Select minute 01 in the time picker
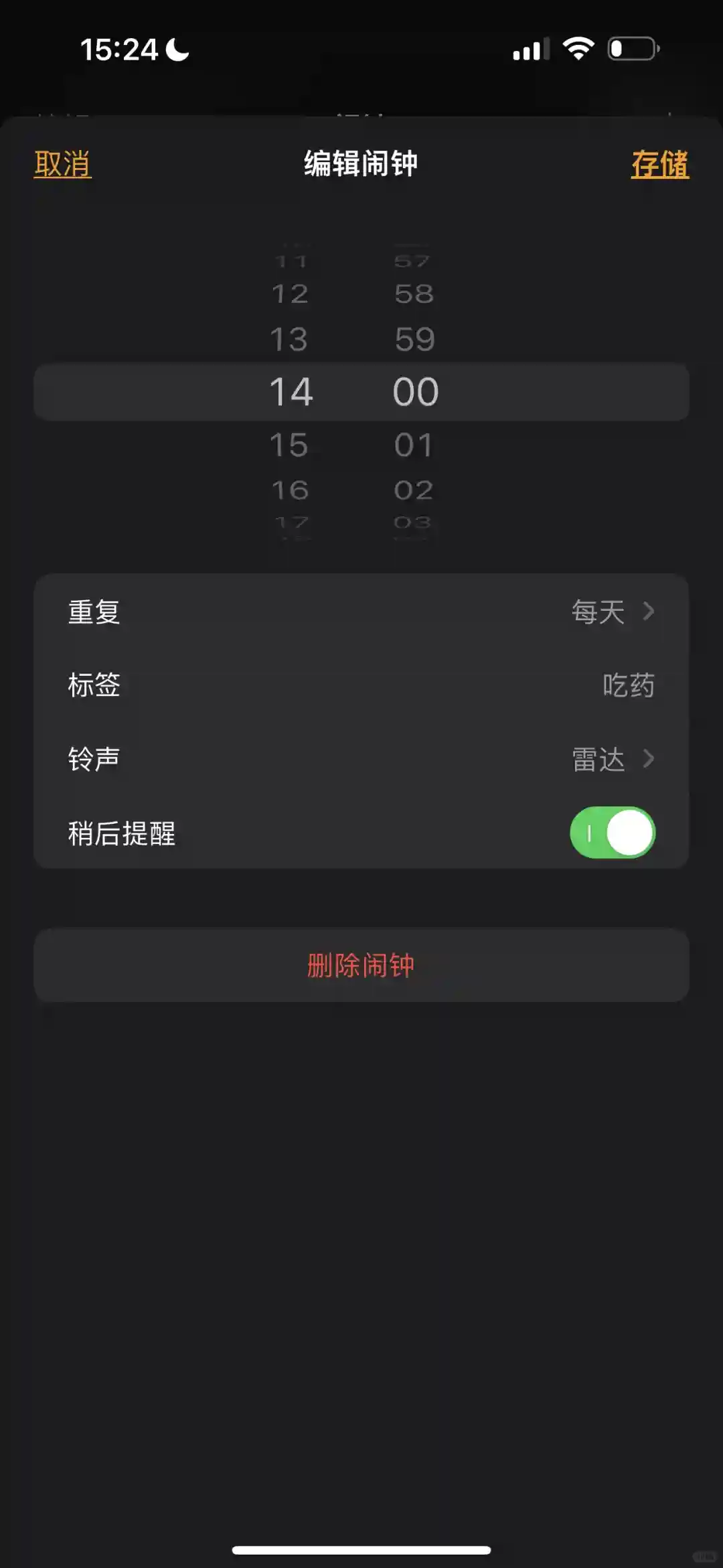This screenshot has width=723, height=1568. coord(414,445)
